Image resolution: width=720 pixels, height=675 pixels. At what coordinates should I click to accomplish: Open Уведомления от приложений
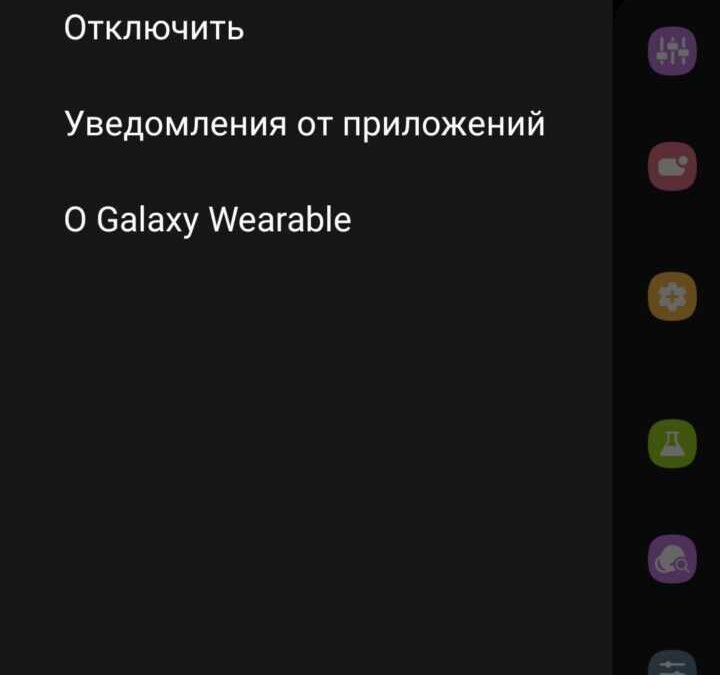(x=305, y=125)
